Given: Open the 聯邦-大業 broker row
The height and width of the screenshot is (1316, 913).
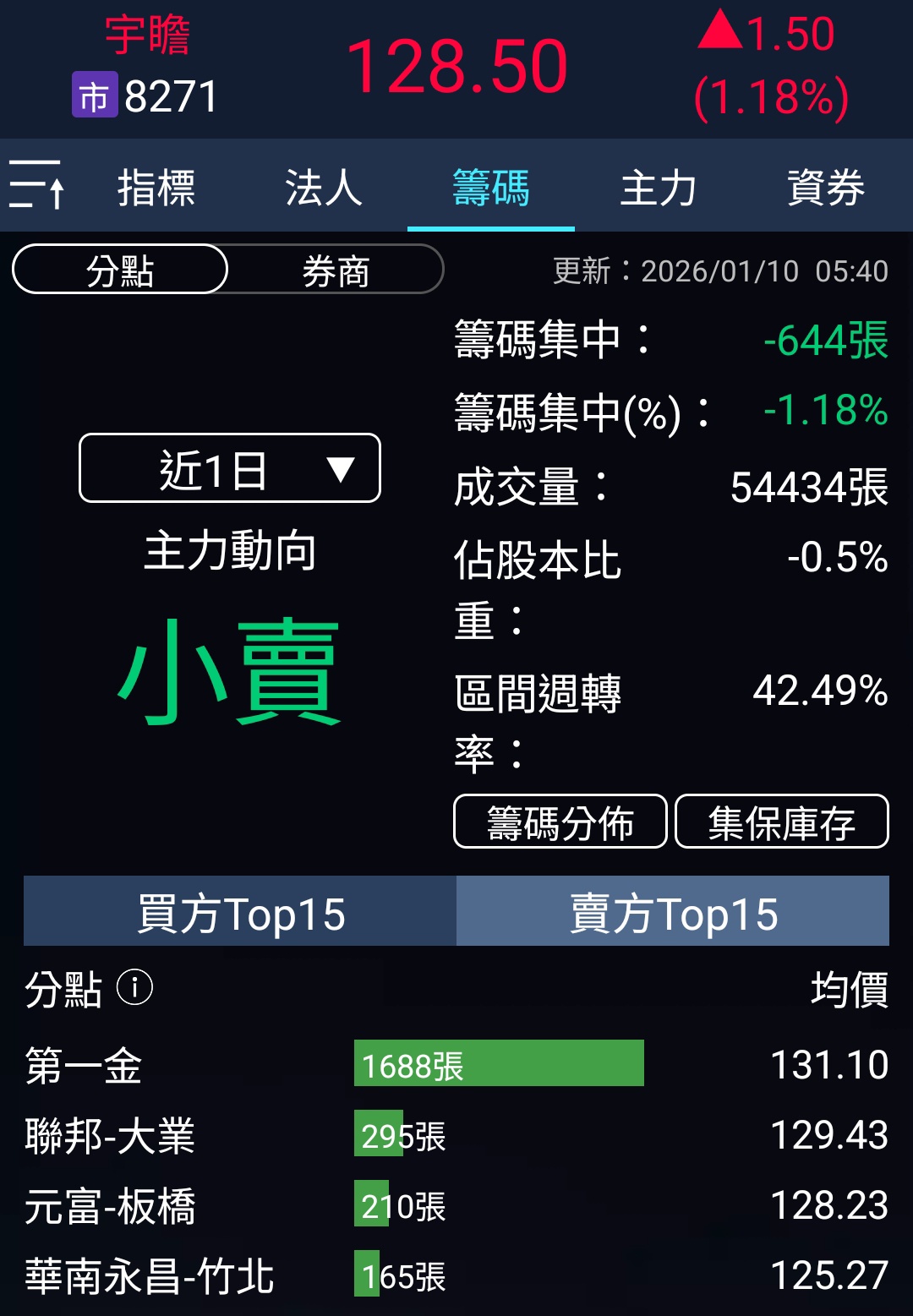Looking at the screenshot, I should (456, 1135).
